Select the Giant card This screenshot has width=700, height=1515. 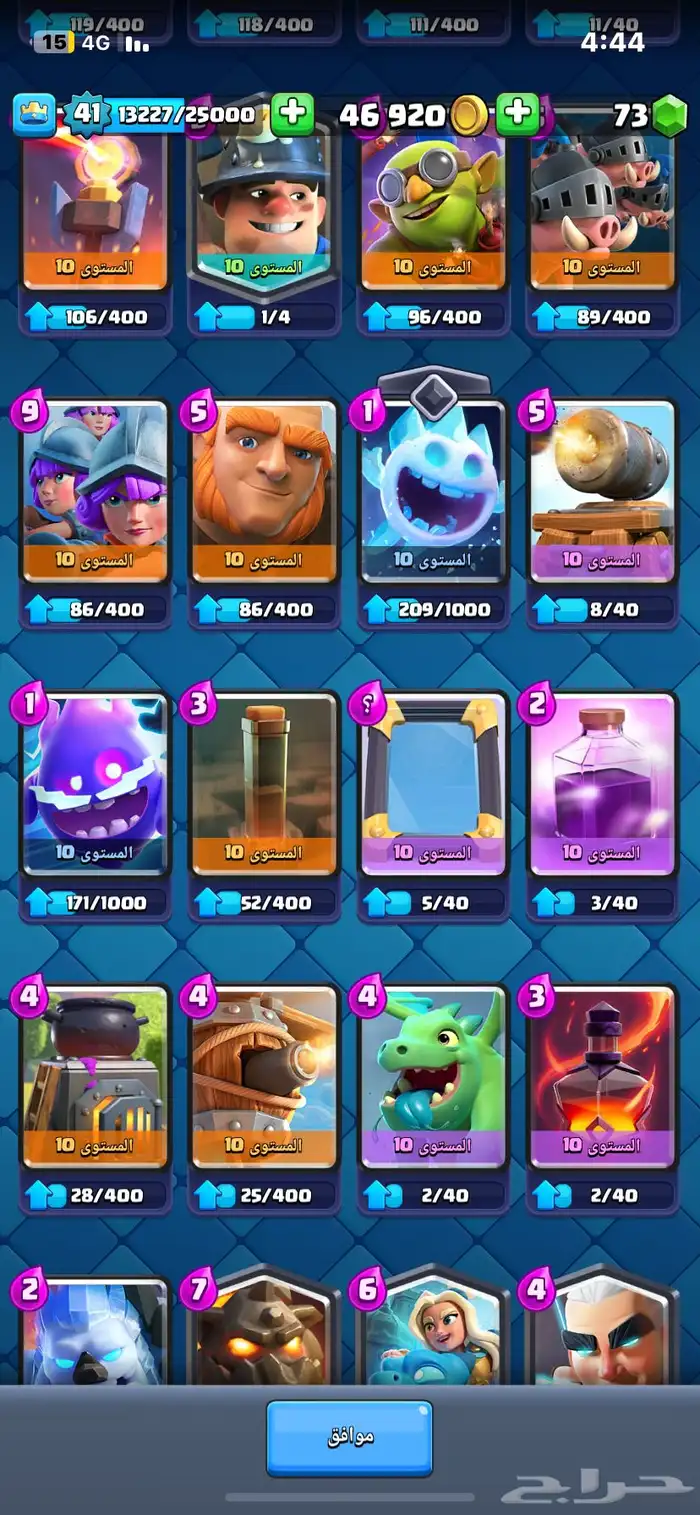(264, 490)
